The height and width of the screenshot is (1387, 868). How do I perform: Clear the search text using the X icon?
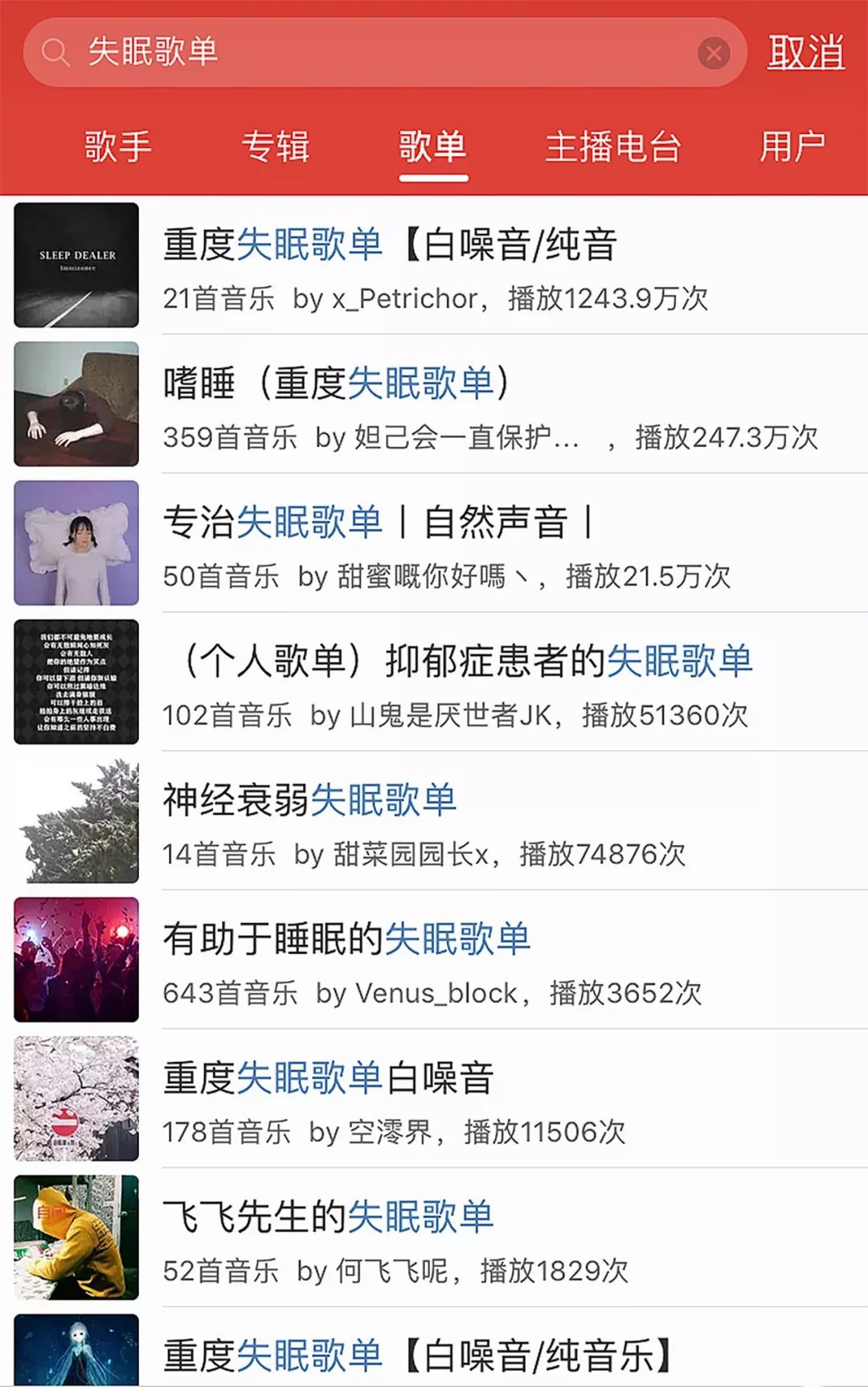712,52
